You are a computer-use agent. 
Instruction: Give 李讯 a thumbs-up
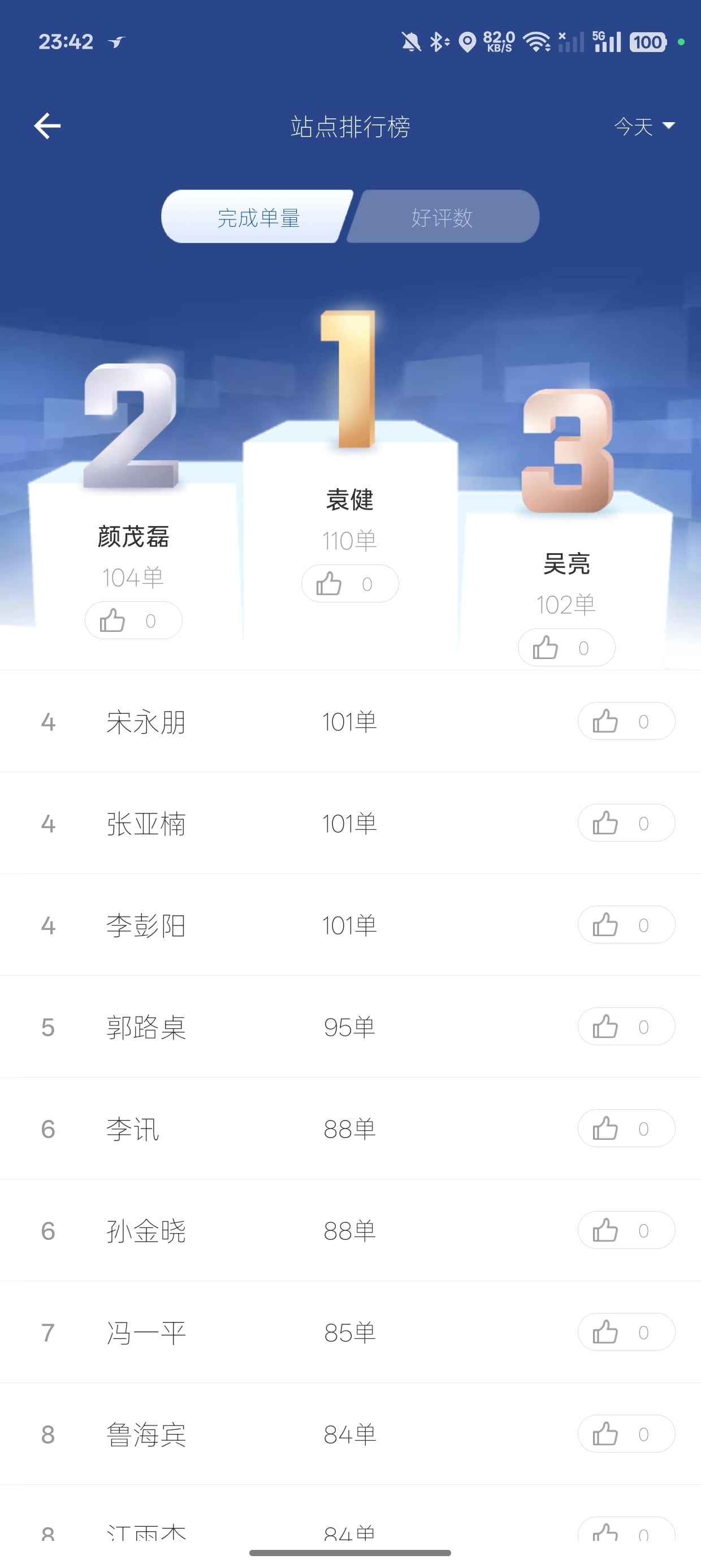[x=626, y=1128]
